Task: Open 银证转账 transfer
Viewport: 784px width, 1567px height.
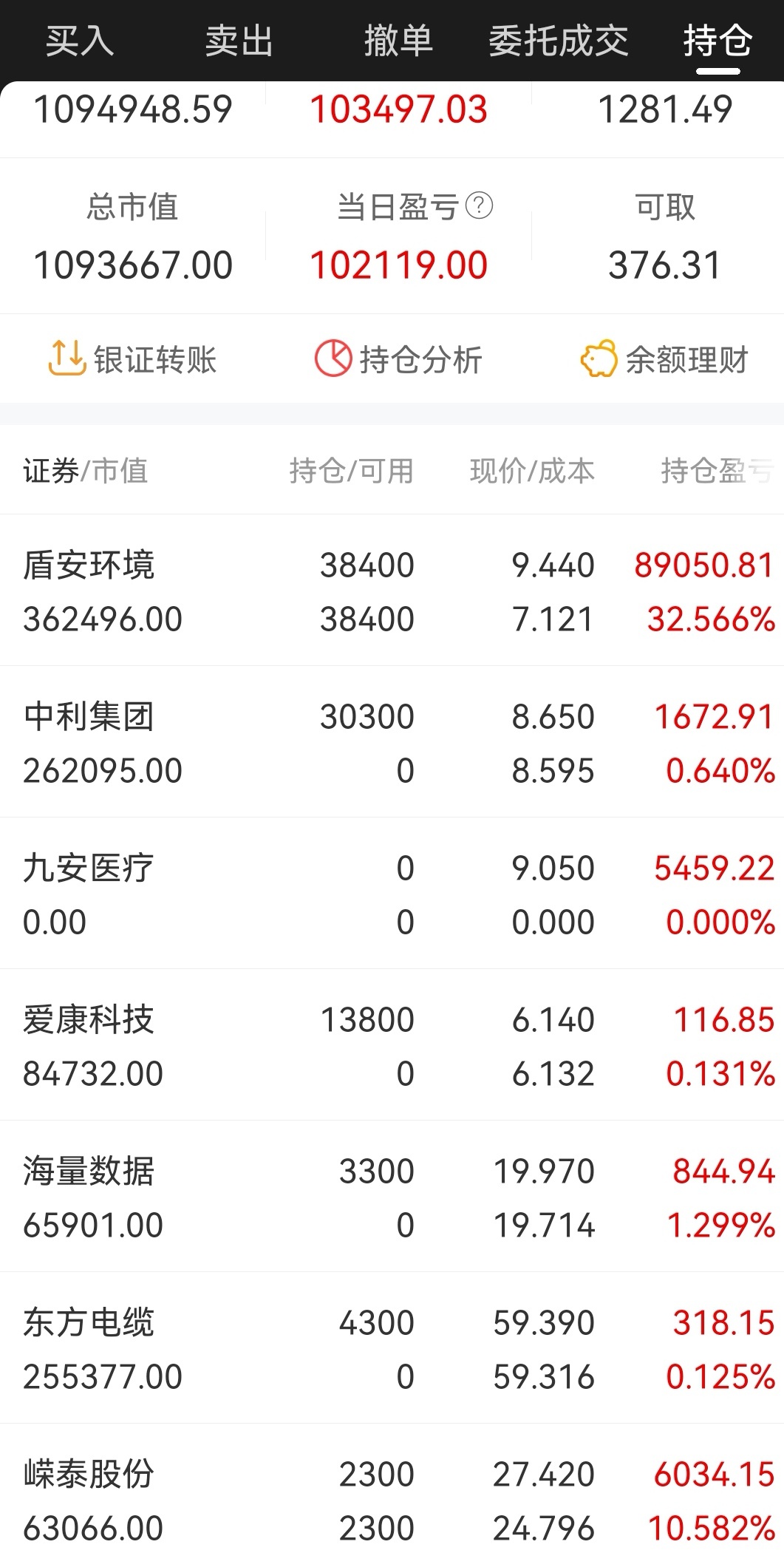Action: [x=133, y=360]
